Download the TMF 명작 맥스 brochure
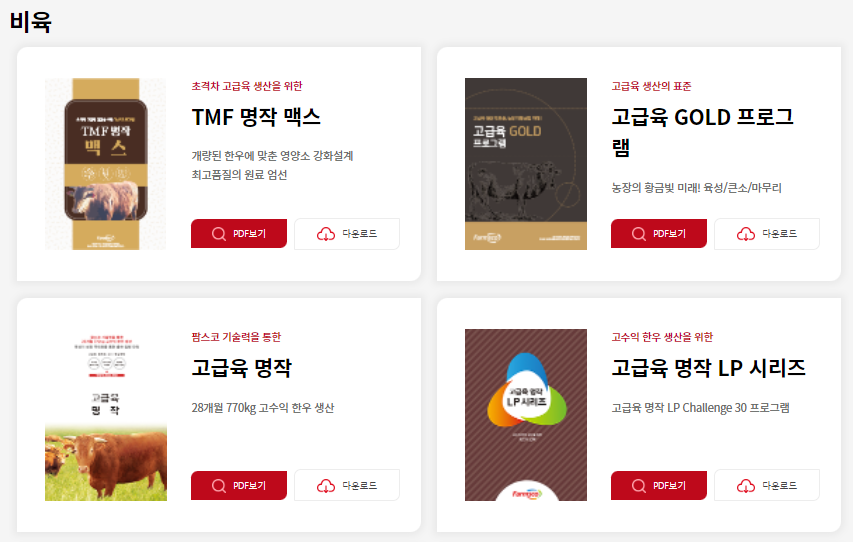Screen dimensions: 853x542 (x=347, y=234)
